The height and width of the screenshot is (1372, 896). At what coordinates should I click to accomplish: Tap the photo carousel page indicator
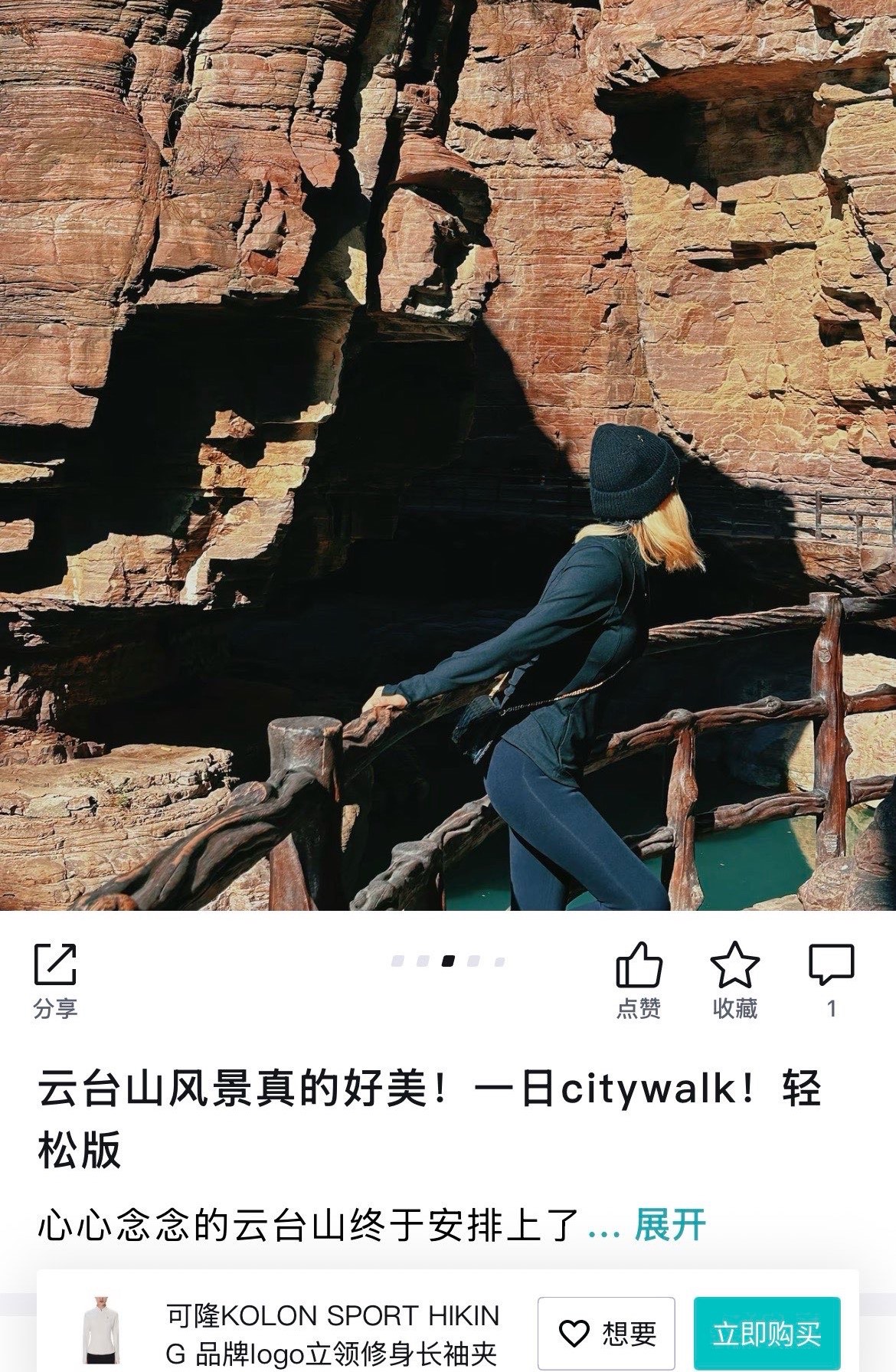point(448,961)
